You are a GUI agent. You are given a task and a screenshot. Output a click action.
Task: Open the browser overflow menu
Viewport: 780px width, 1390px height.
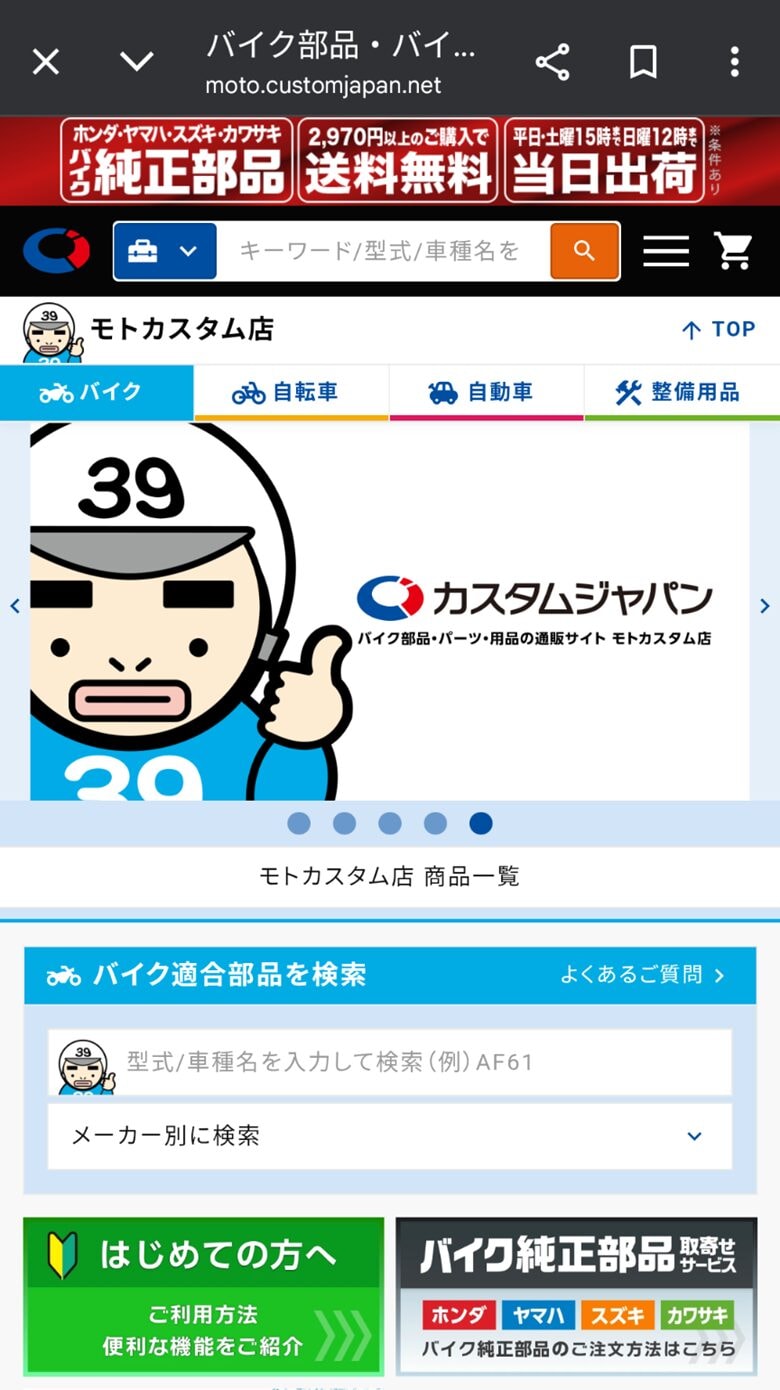tap(735, 62)
